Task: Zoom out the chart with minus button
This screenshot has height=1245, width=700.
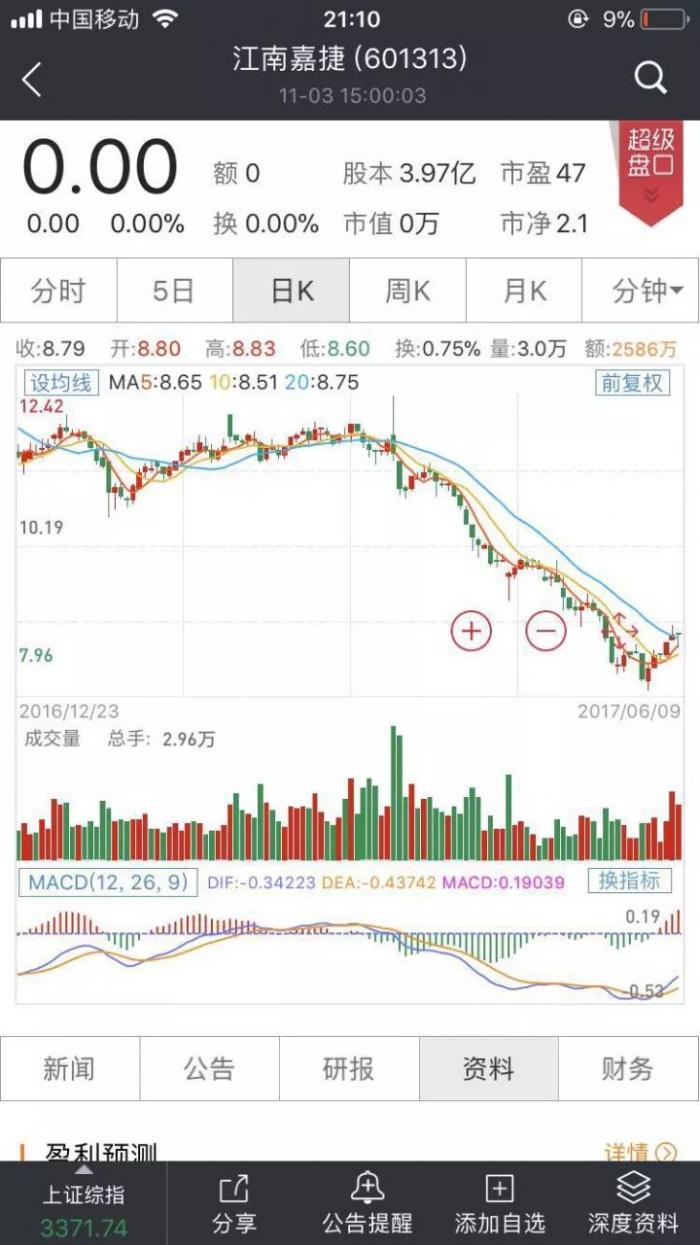Action: tap(546, 631)
